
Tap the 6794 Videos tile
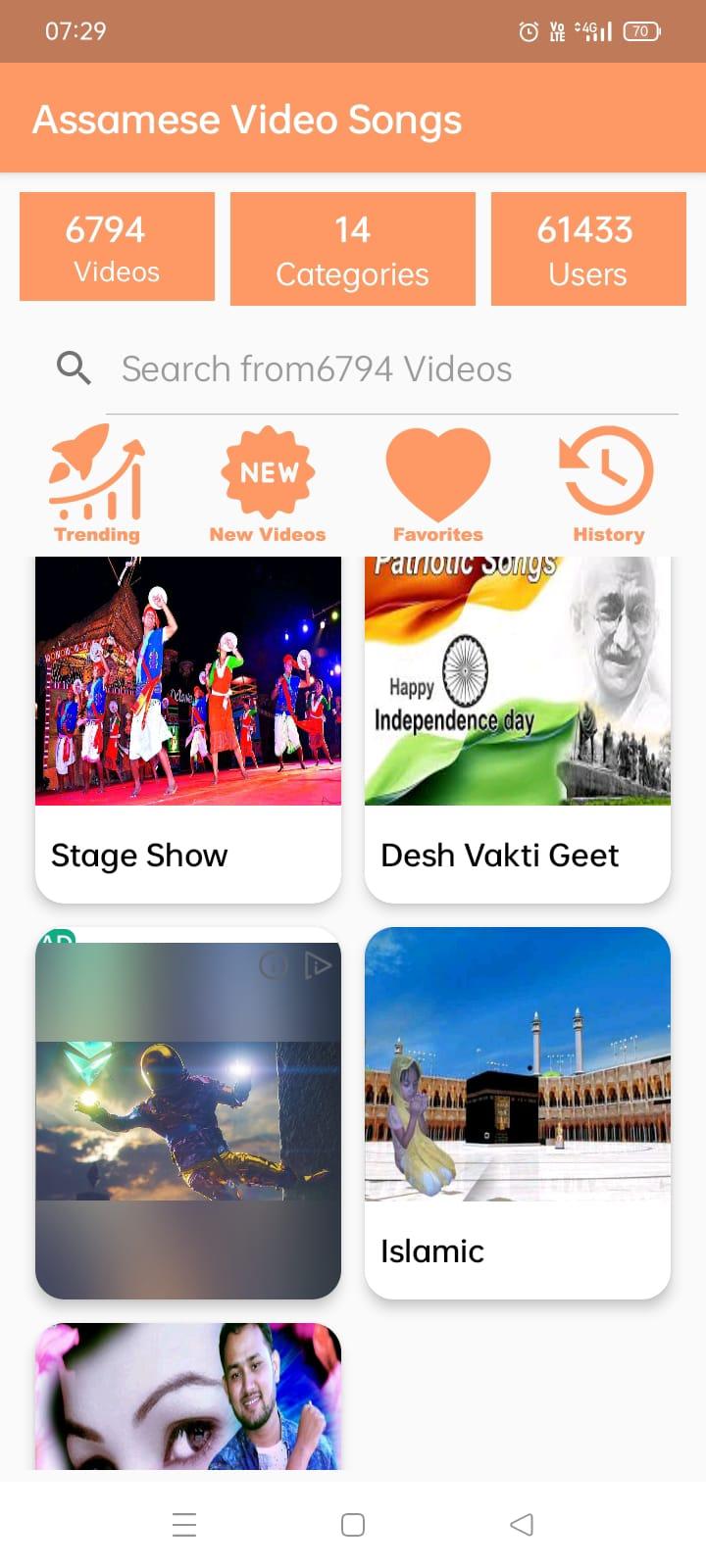[x=117, y=247]
